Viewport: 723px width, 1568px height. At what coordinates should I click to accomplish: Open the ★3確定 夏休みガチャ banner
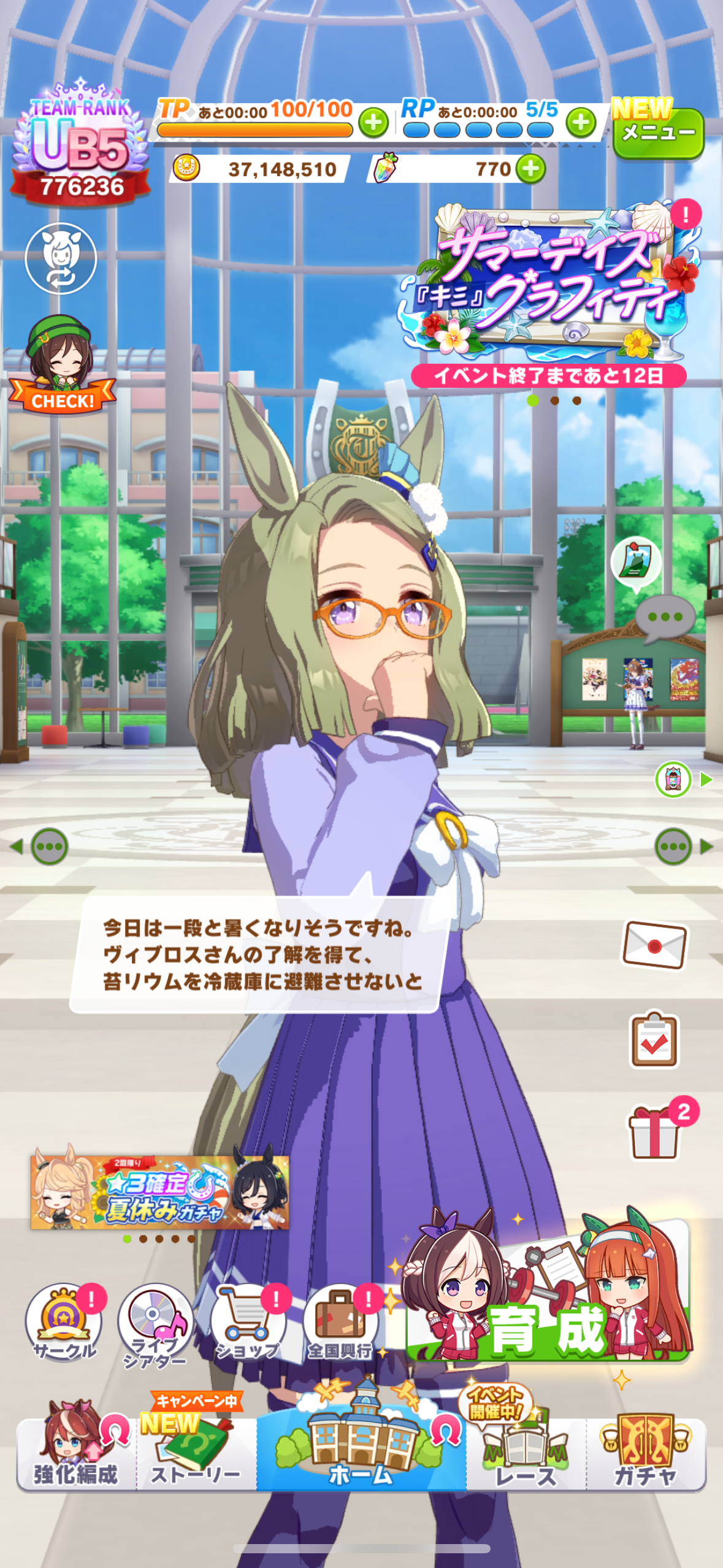click(x=160, y=1193)
